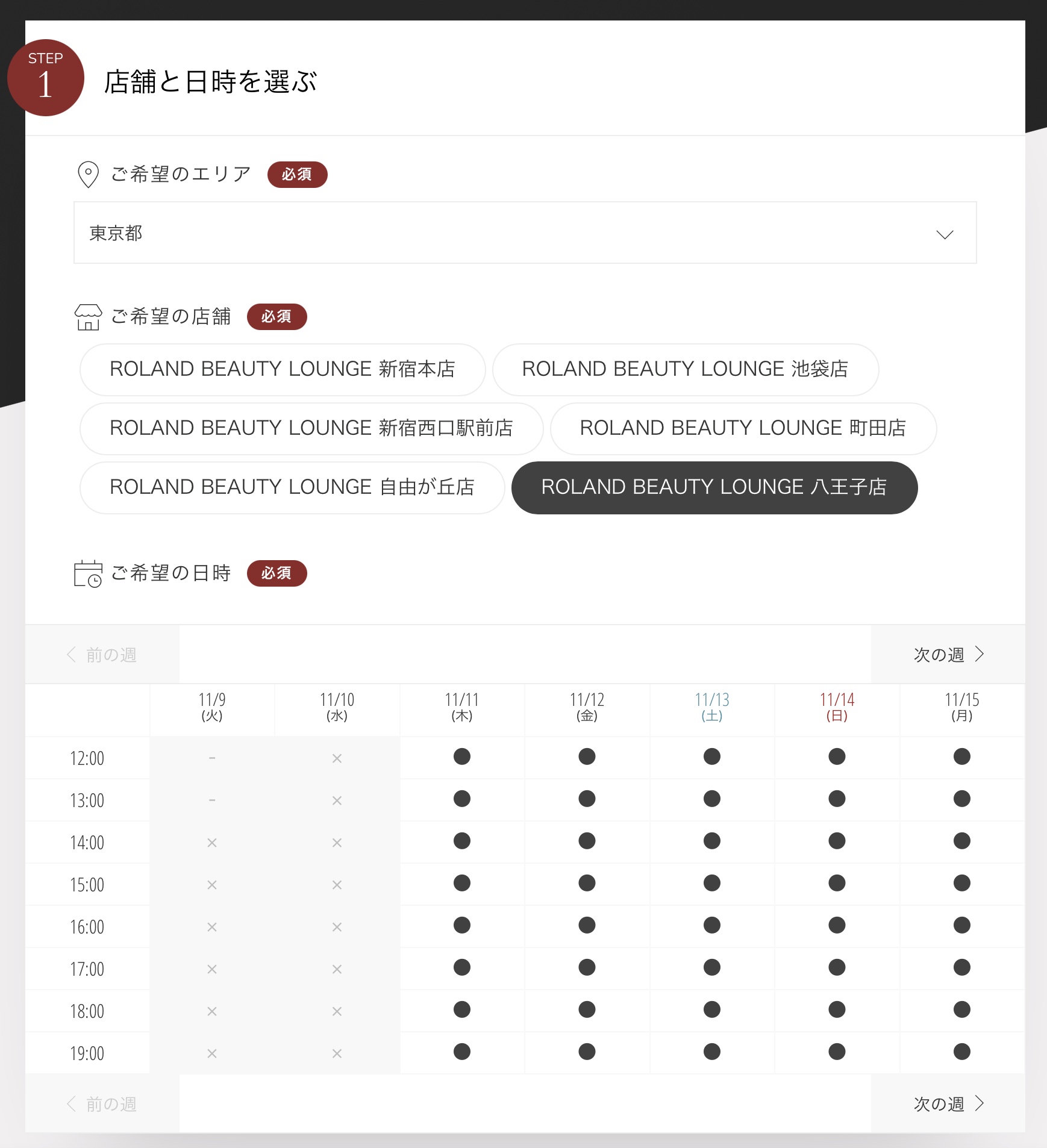The height and width of the screenshot is (1148, 1047).
Task: Reserve the 19:00 slot on 11/15
Action: (x=962, y=1052)
